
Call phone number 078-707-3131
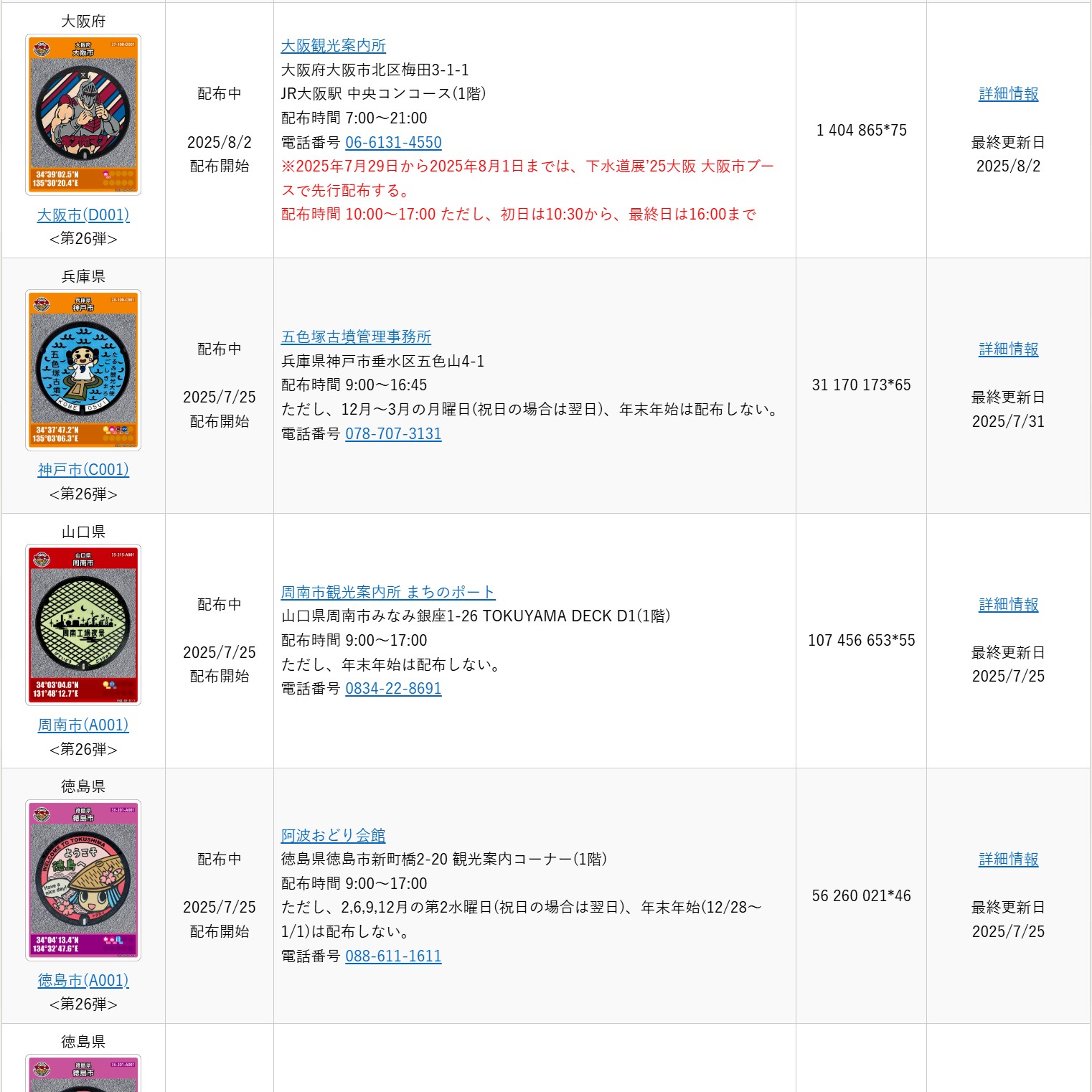[x=393, y=433]
